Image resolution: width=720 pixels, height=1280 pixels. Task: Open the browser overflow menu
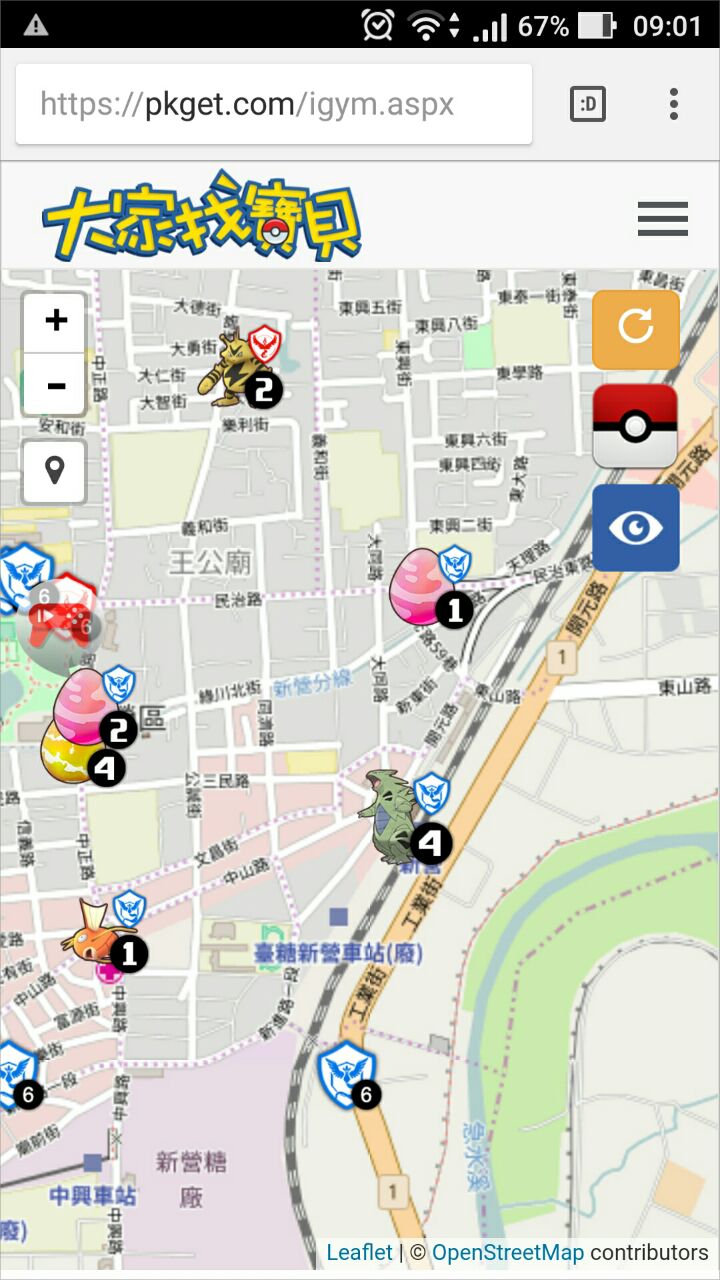coord(674,104)
